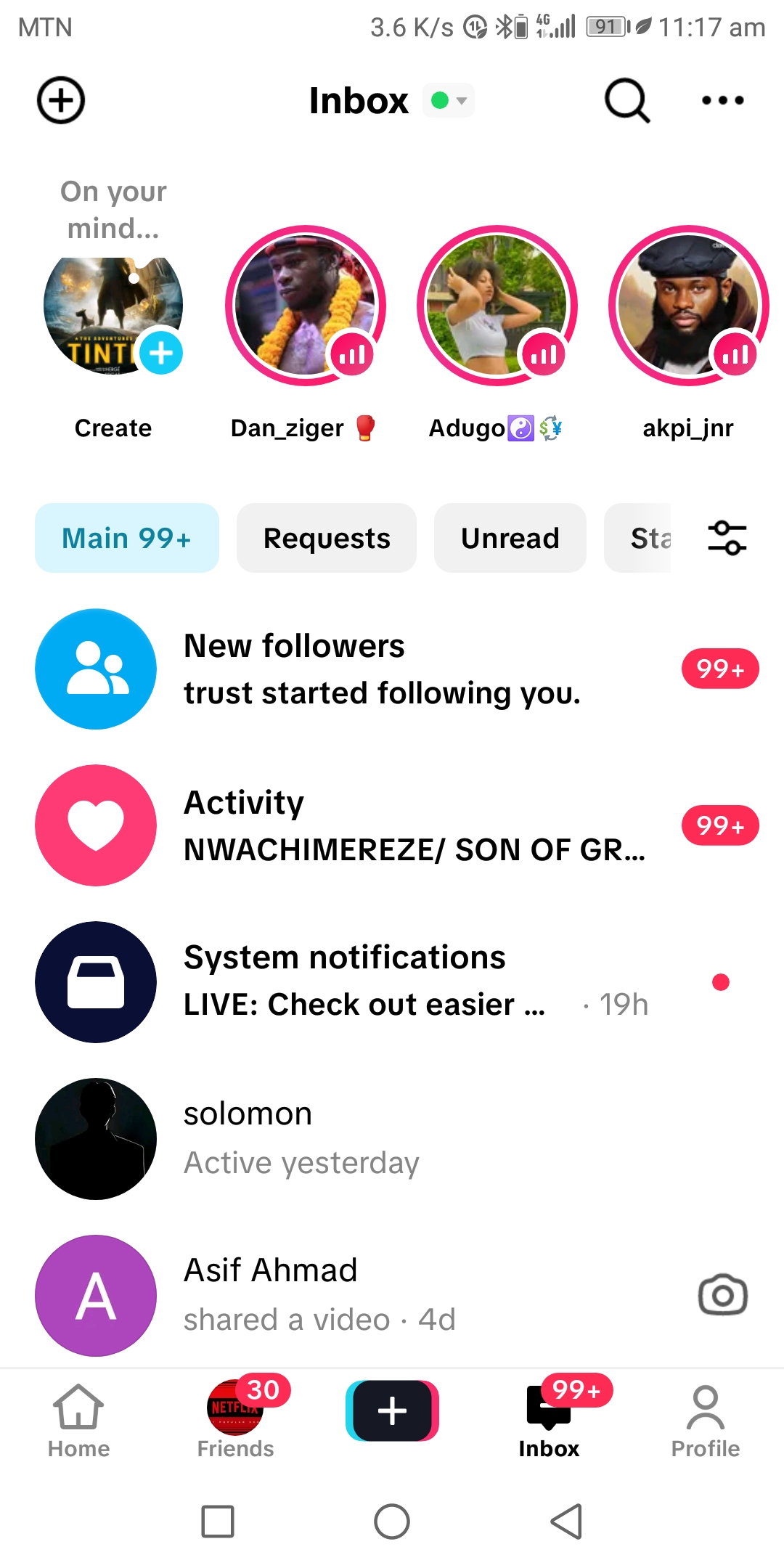
Task: View akpi_jnr's story
Action: click(x=688, y=306)
